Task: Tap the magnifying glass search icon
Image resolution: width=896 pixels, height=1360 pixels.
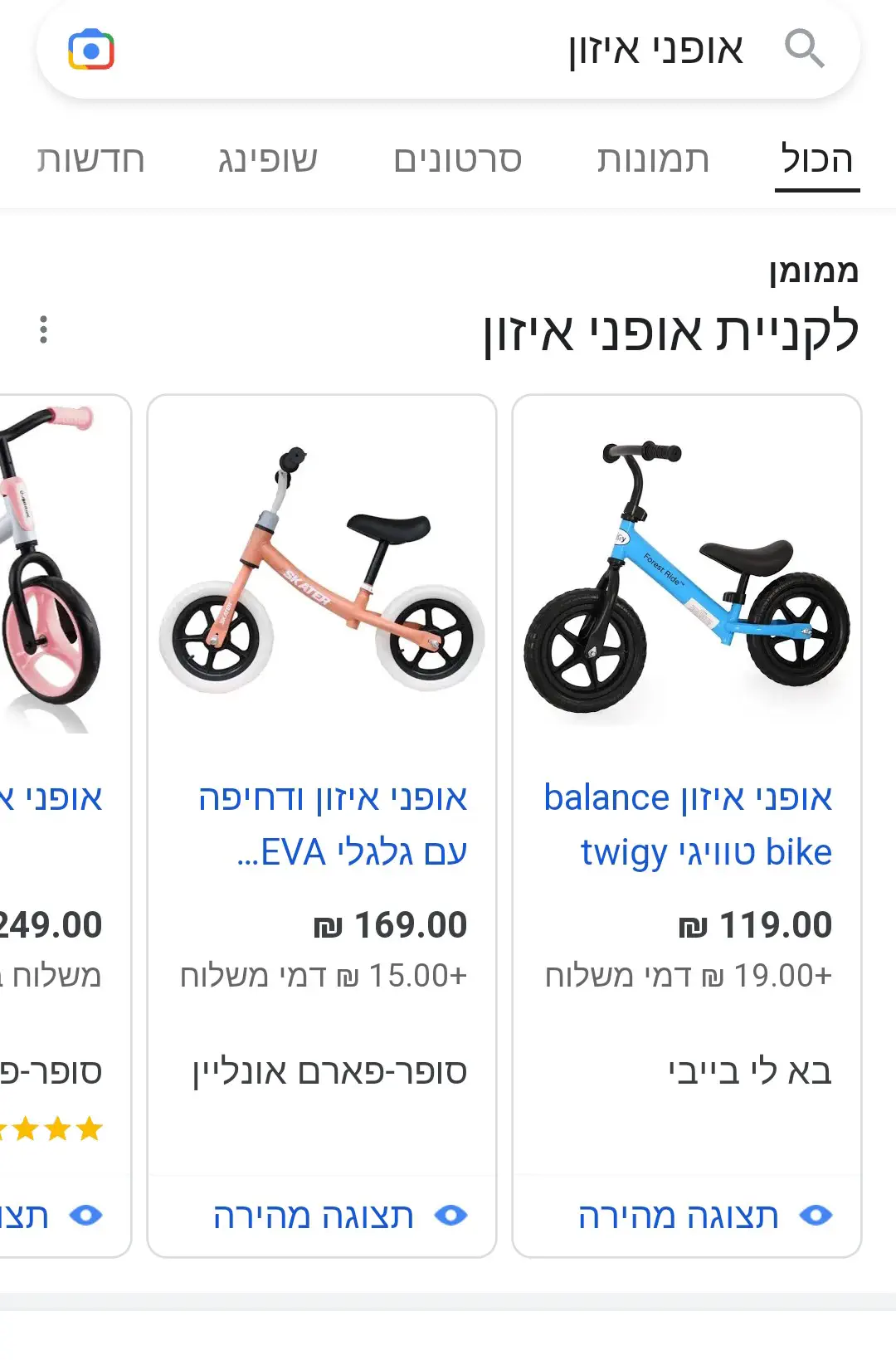Action: [804, 49]
